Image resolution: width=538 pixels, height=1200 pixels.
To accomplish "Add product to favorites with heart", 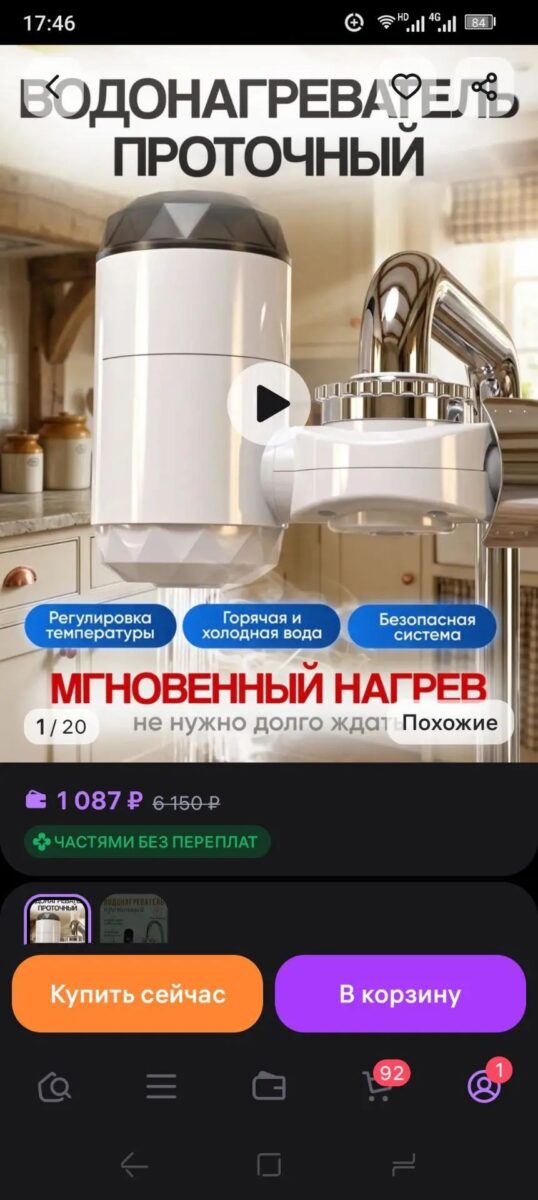I will coord(406,87).
